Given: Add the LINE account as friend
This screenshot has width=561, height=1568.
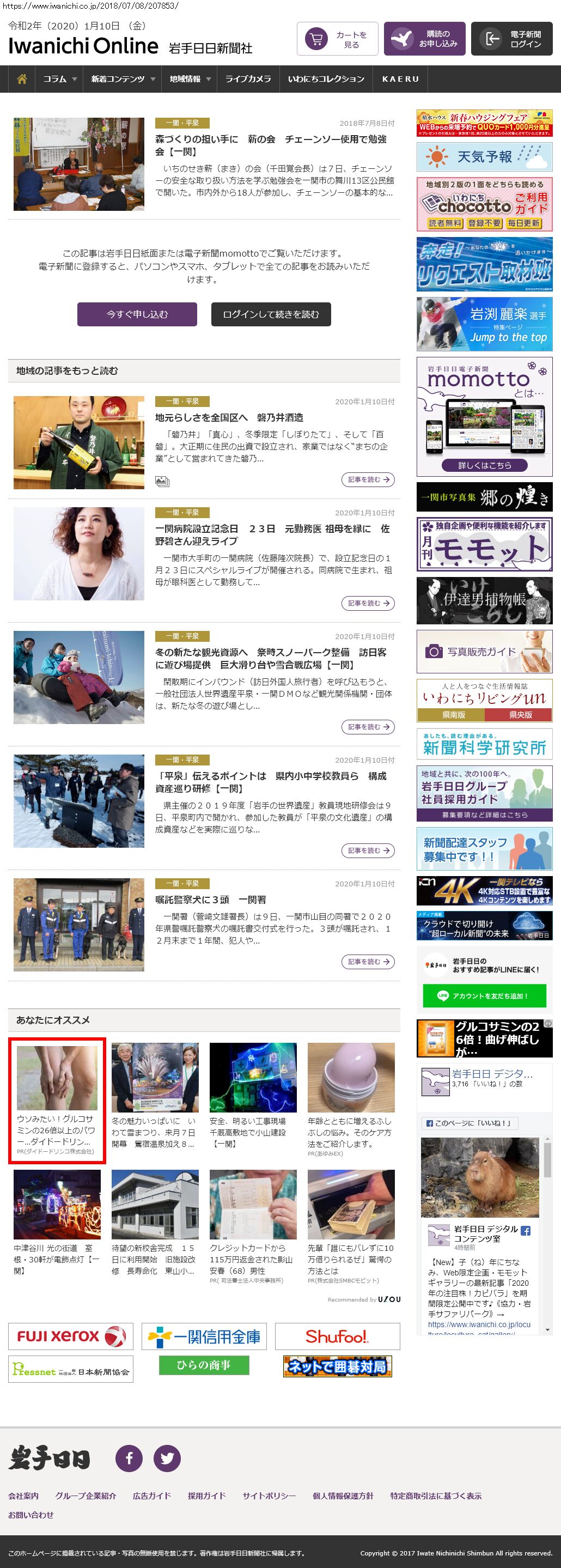Looking at the screenshot, I should pyautogui.click(x=484, y=996).
